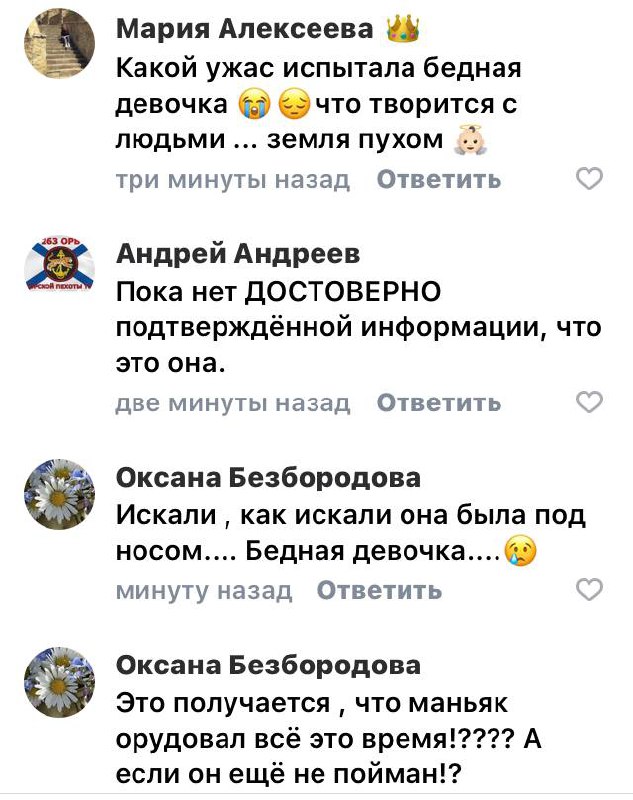
Task: Reply to Андрей Андреев's comment
Action: [x=439, y=403]
